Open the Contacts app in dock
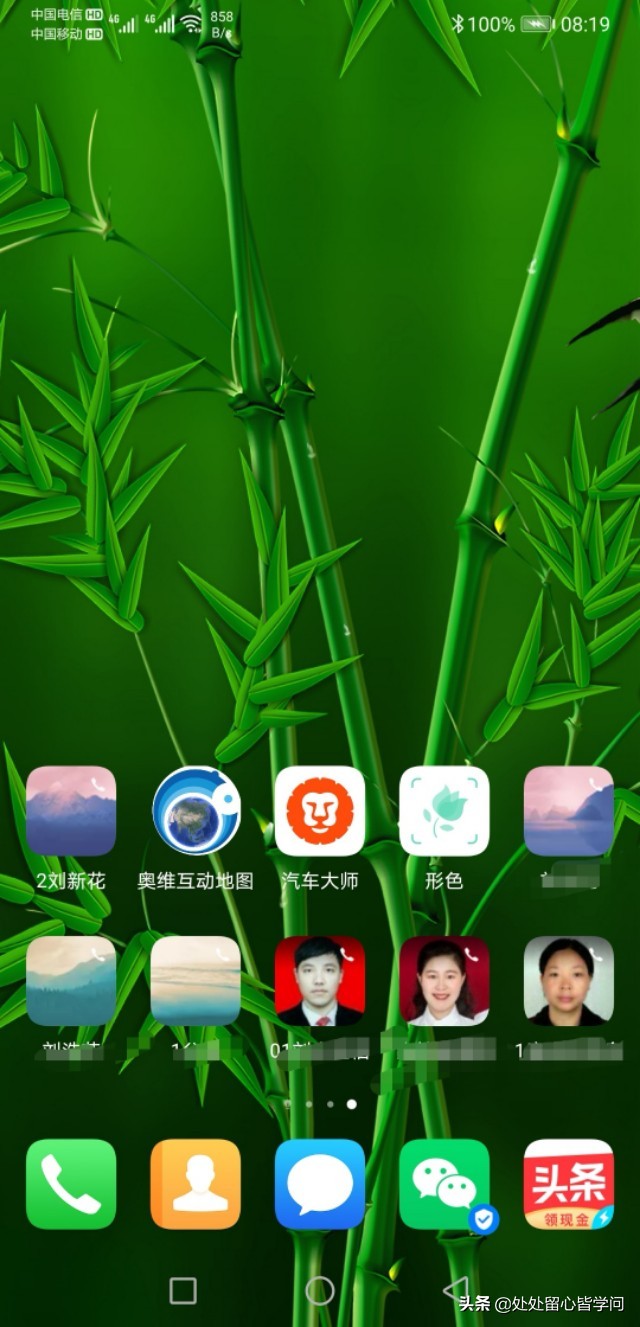 [x=195, y=1184]
